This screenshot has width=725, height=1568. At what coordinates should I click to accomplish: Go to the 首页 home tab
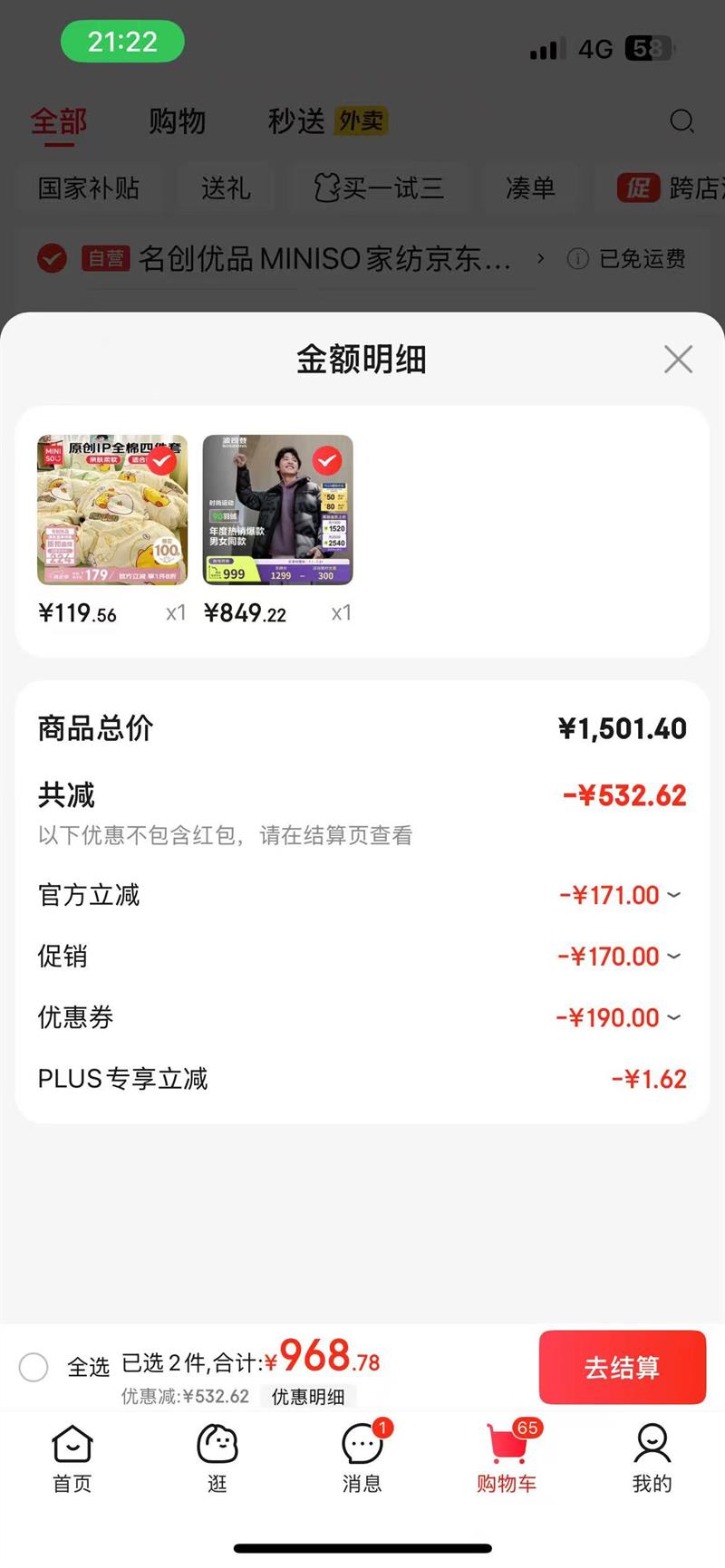coord(72,1457)
